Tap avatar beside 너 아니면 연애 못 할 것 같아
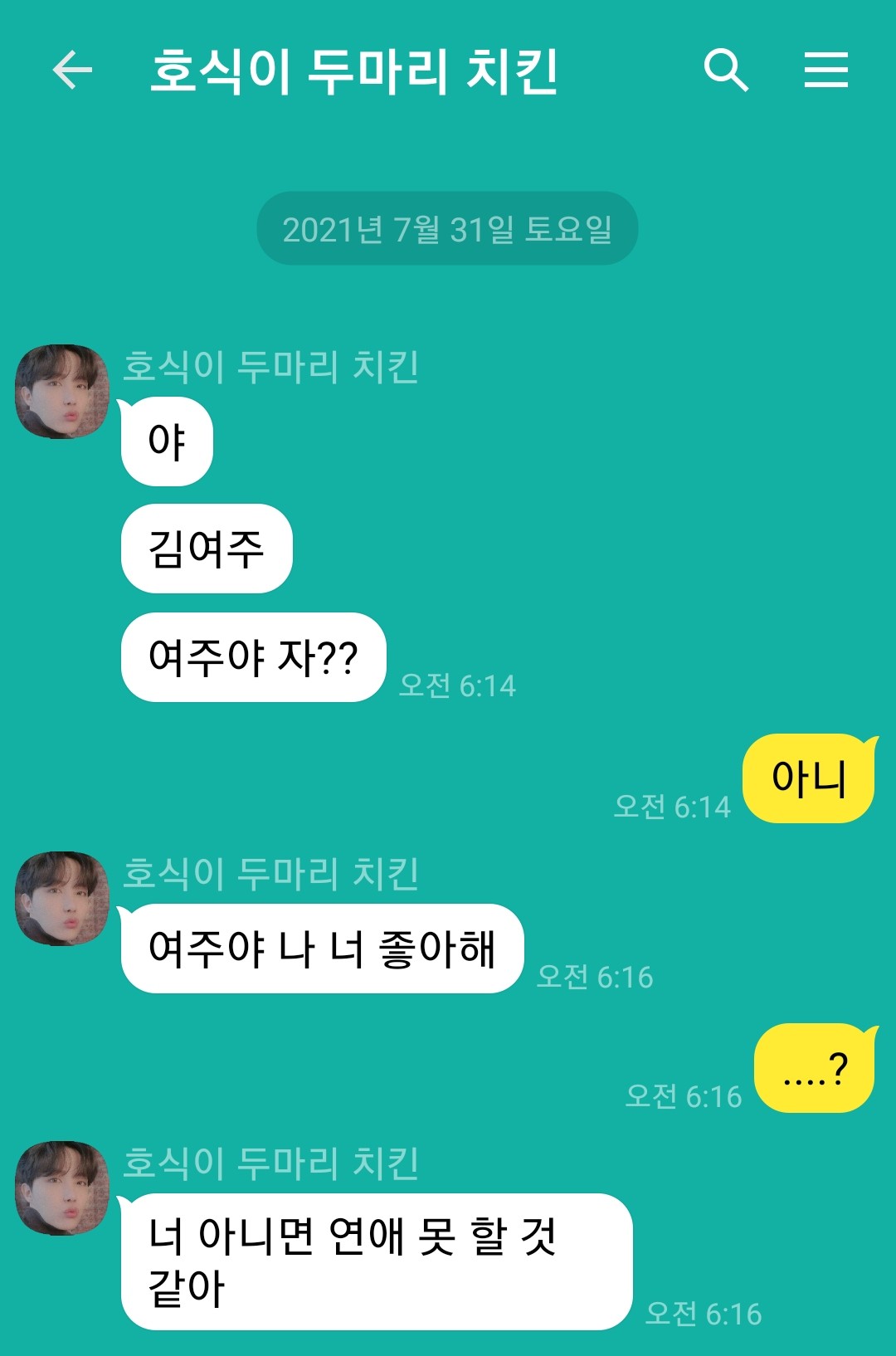Screen dimensions: 896x1356 click(x=62, y=1188)
